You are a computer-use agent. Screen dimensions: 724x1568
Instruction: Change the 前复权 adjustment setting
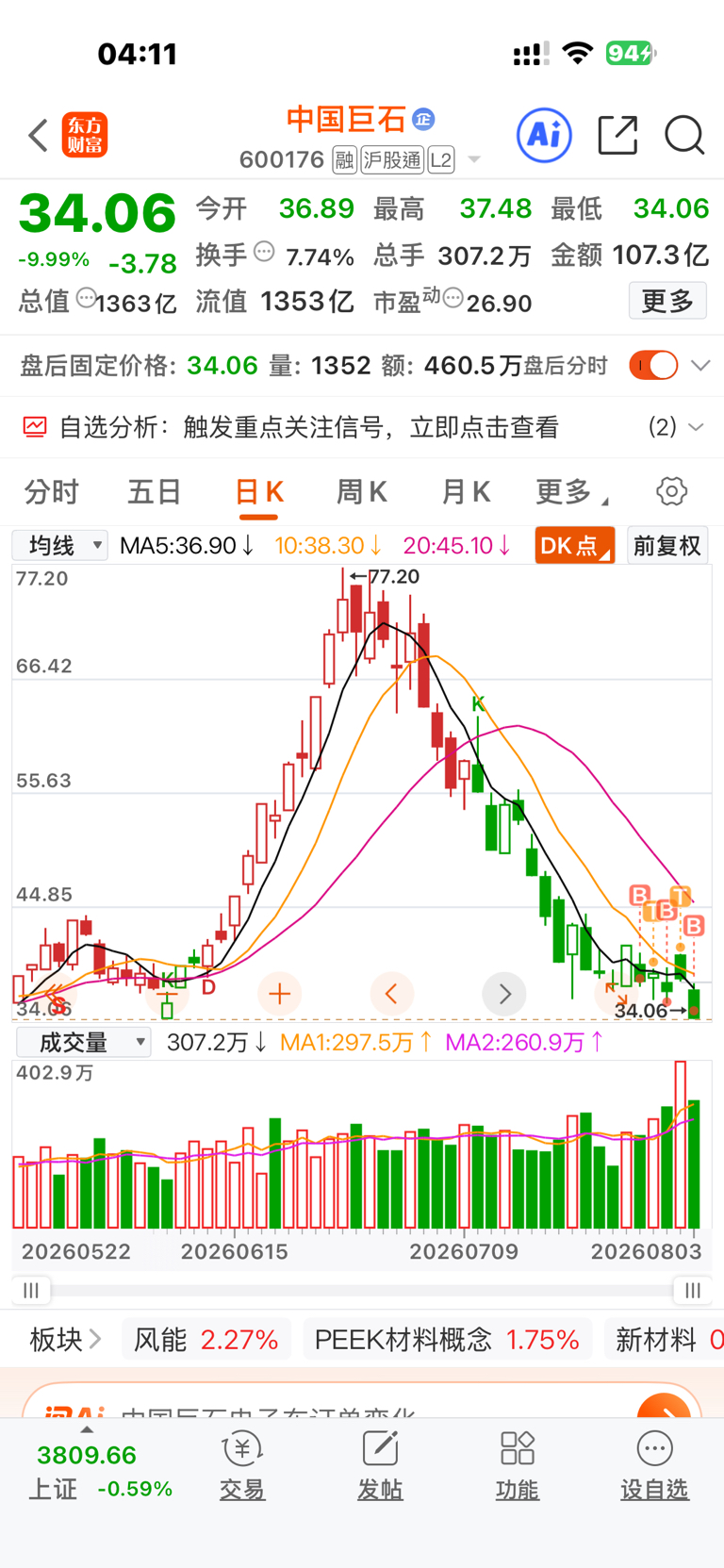click(666, 546)
